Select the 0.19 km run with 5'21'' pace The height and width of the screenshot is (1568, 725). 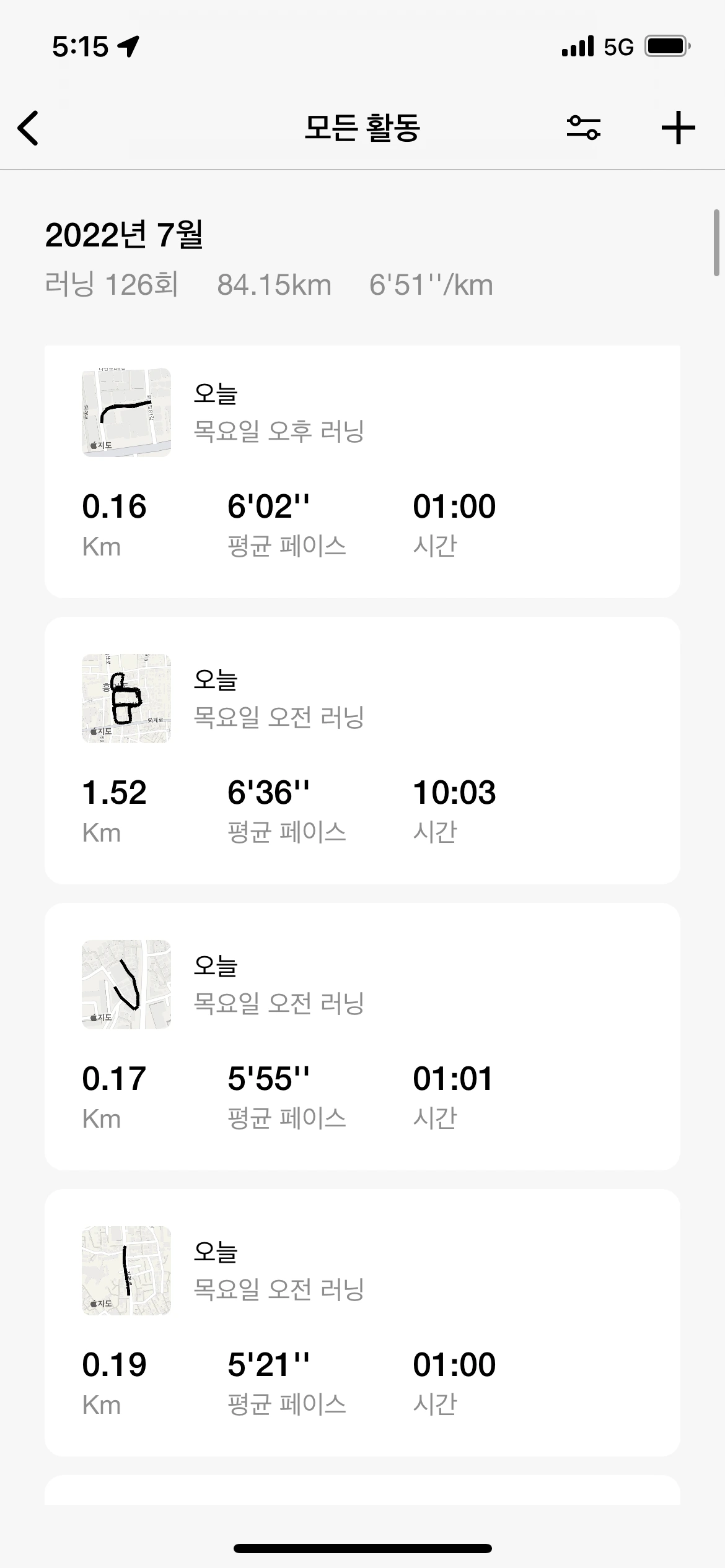click(362, 1323)
